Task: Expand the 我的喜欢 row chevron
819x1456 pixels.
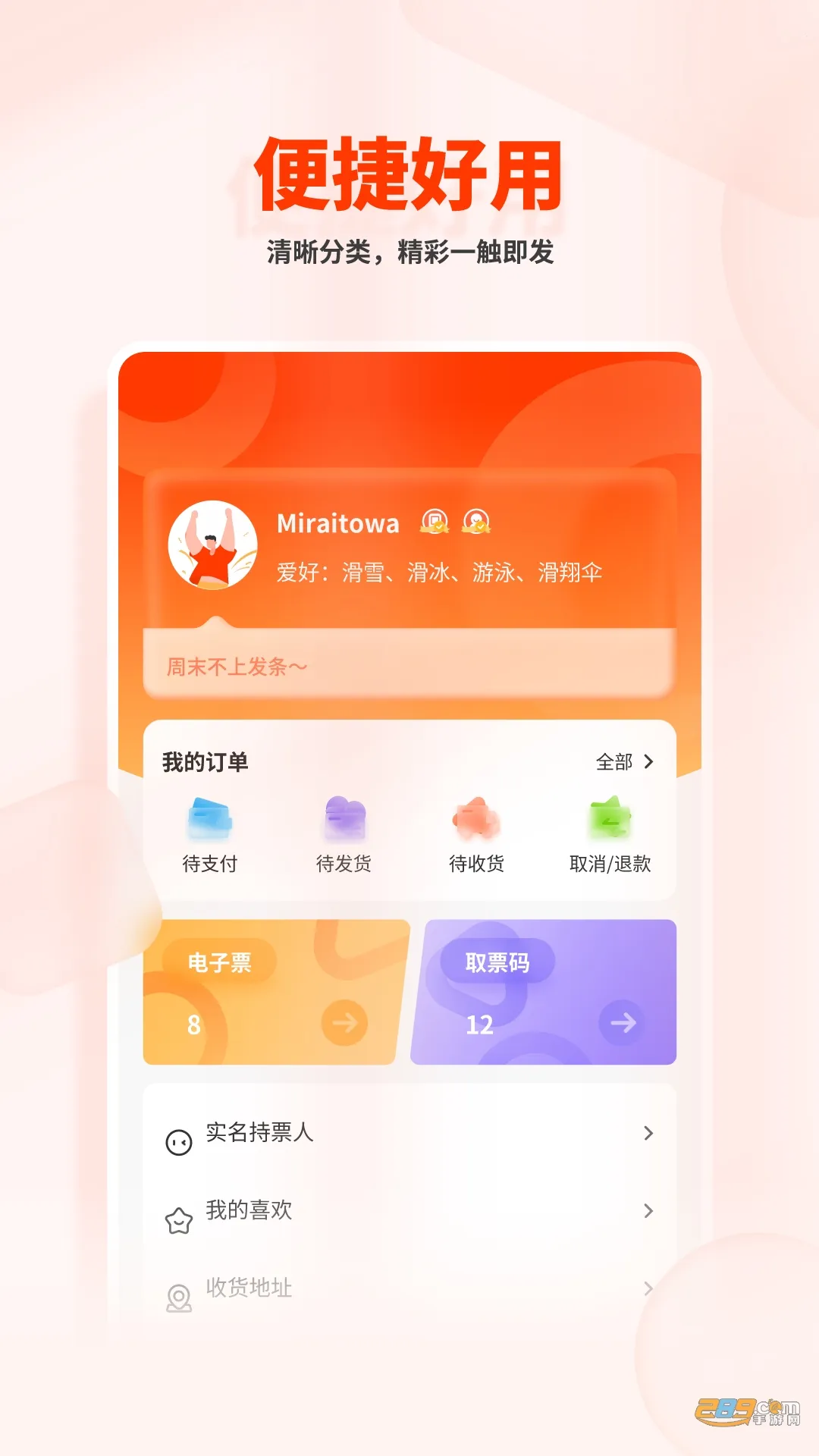Action: [x=648, y=1210]
